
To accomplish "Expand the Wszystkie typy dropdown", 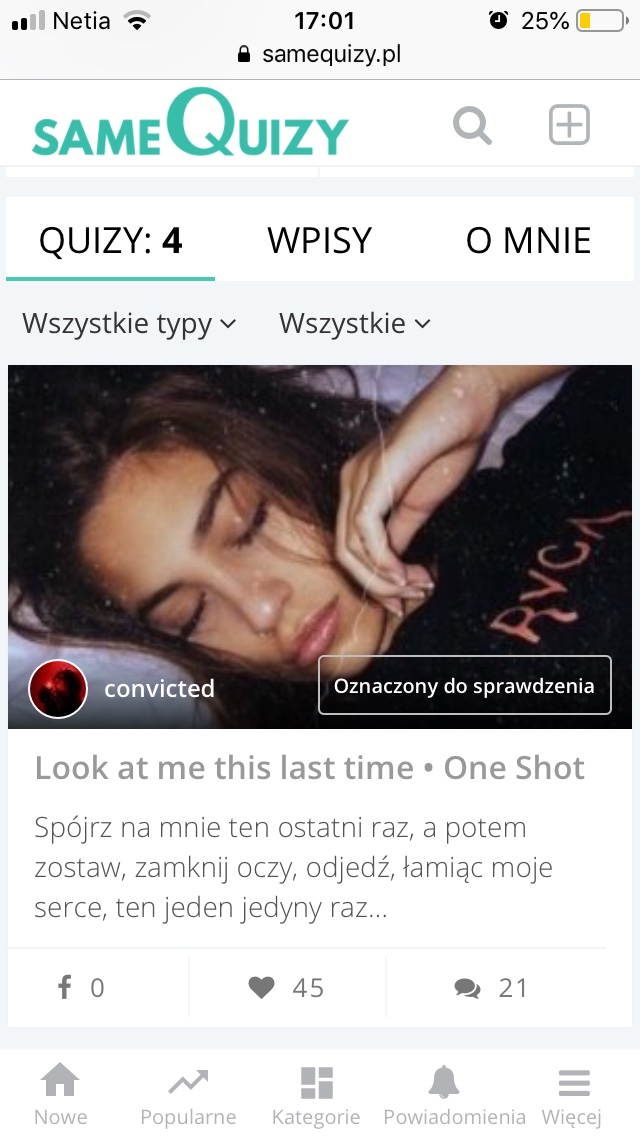I will [x=129, y=324].
